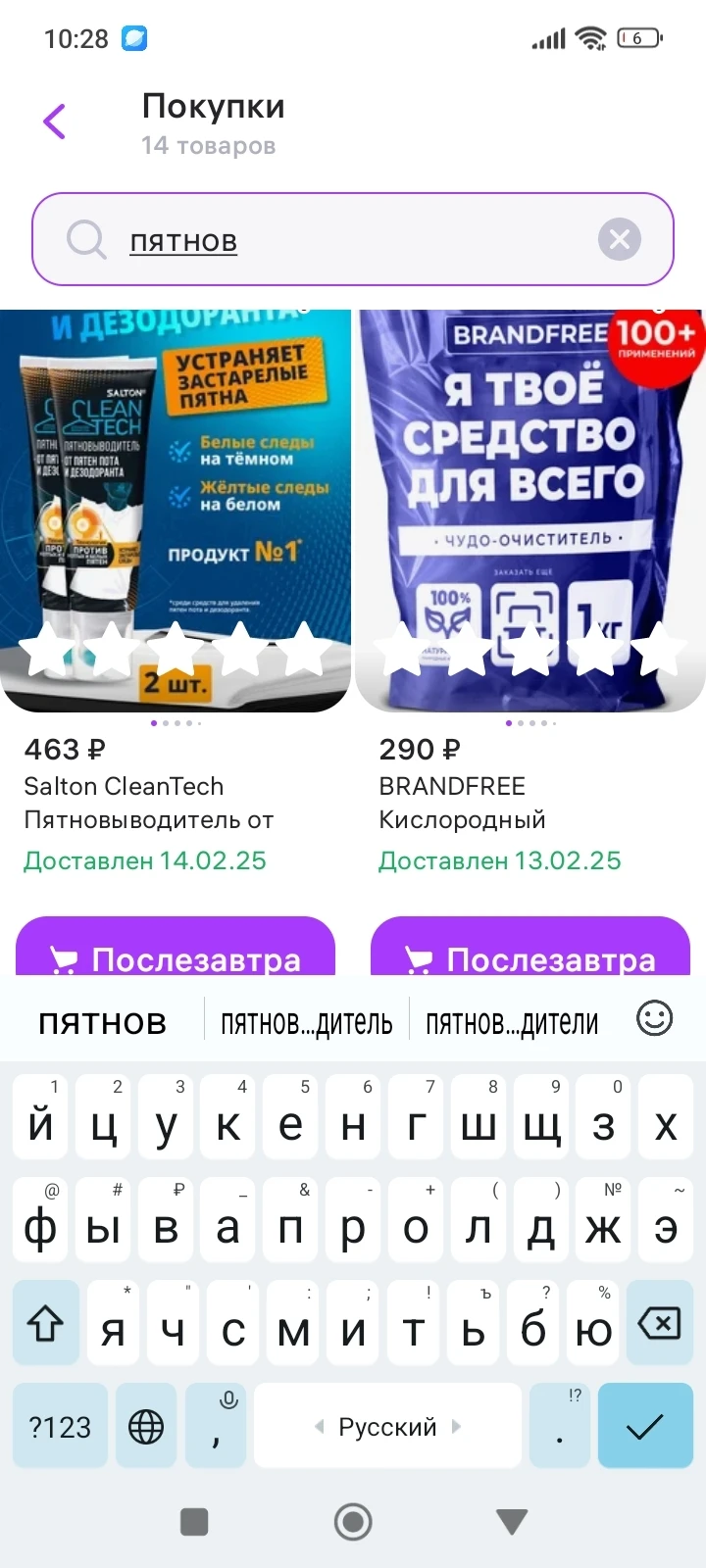Tap the globe key to change language
Image resolution: width=706 pixels, height=1568 pixels.
[x=146, y=1427]
